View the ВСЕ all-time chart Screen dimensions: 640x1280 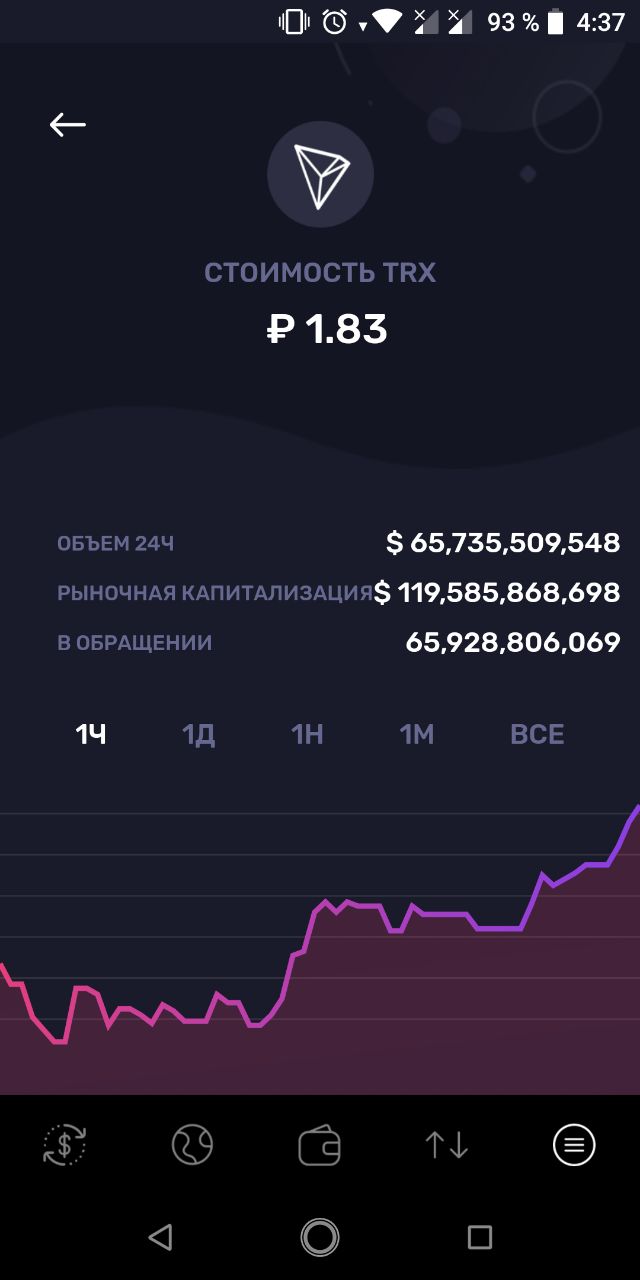(537, 735)
